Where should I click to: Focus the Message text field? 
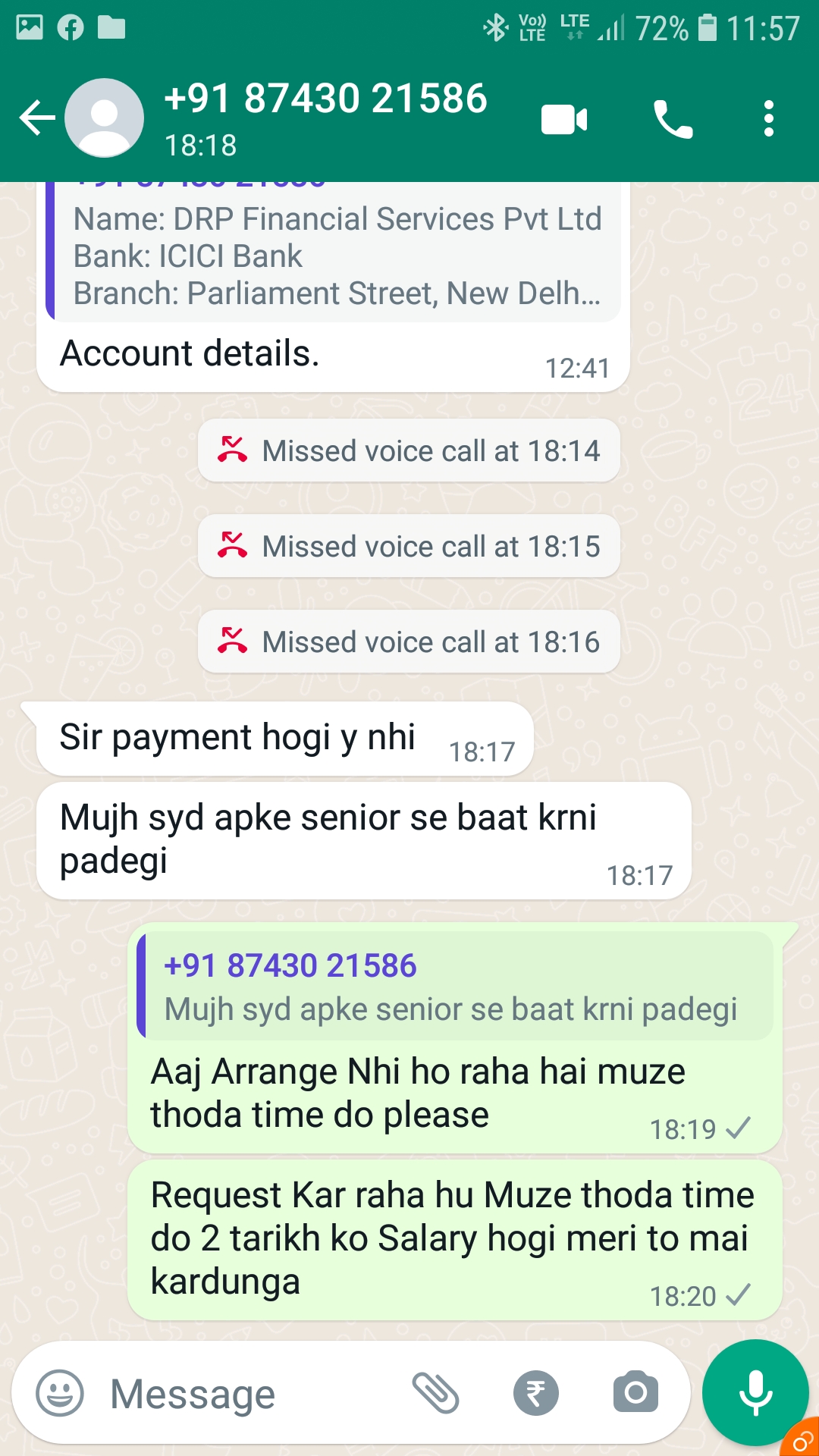(250, 1394)
